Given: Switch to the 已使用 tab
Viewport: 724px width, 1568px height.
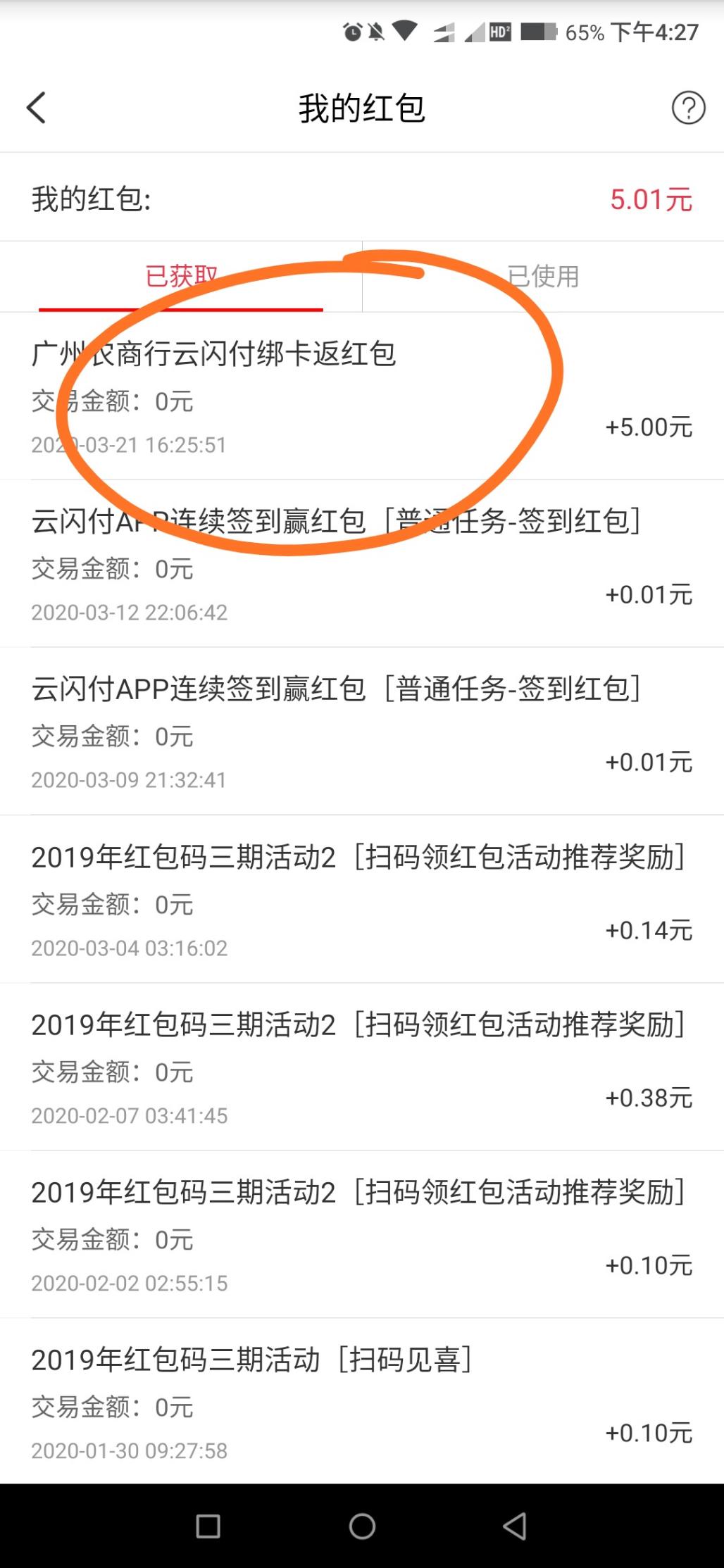Looking at the screenshot, I should (x=543, y=277).
